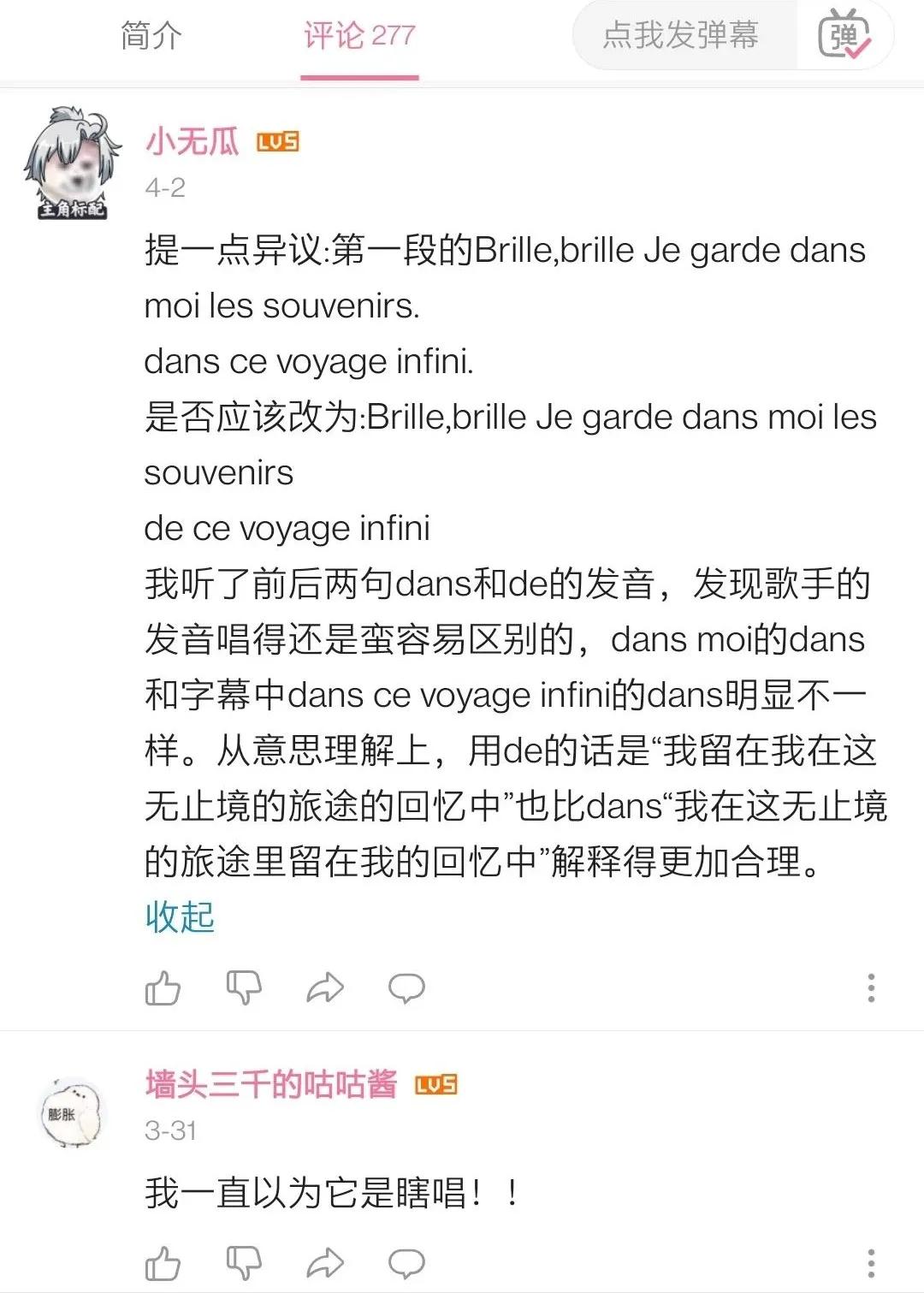This screenshot has width=924, height=1293.
Task: Dislike 小无瓜's comment
Action: click(244, 988)
